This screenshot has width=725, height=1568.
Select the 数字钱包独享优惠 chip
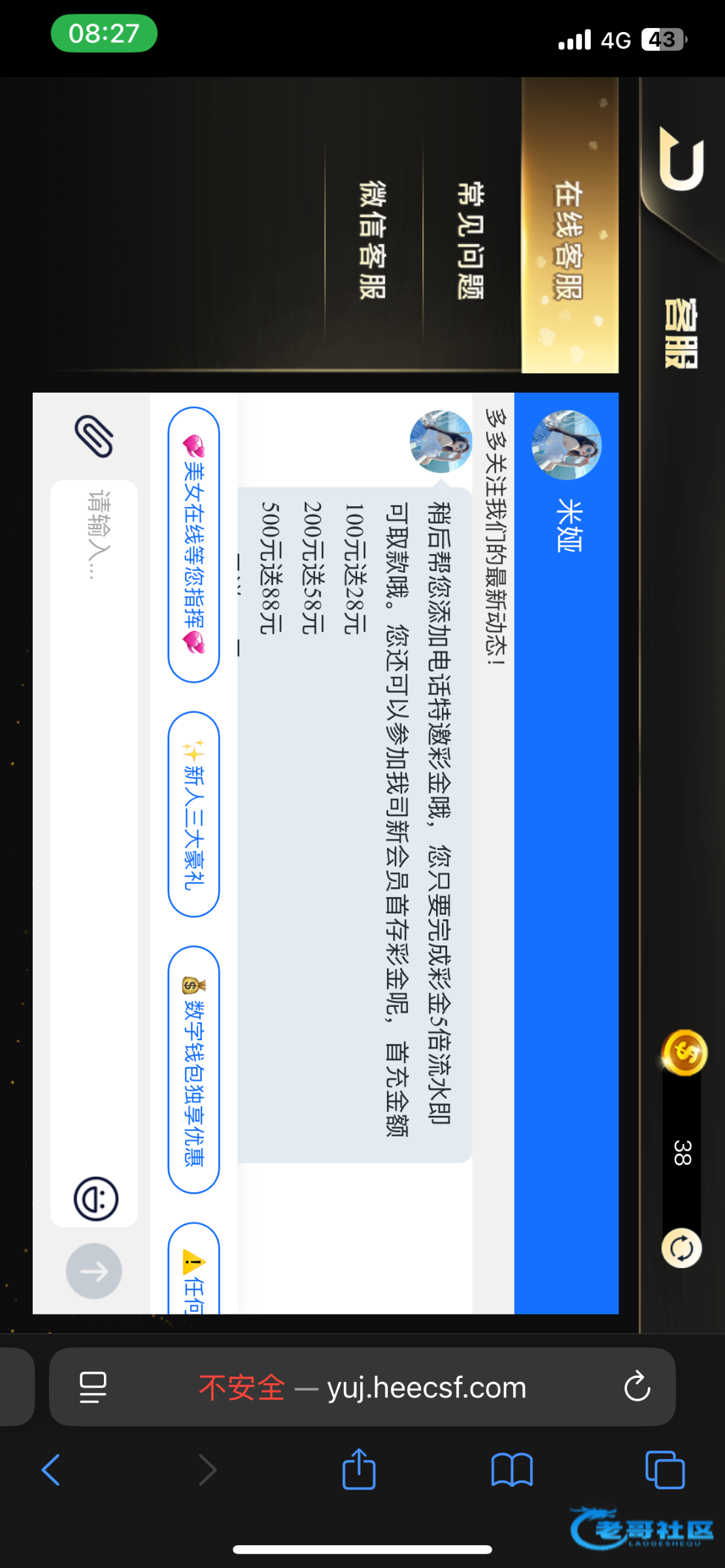tap(194, 1070)
